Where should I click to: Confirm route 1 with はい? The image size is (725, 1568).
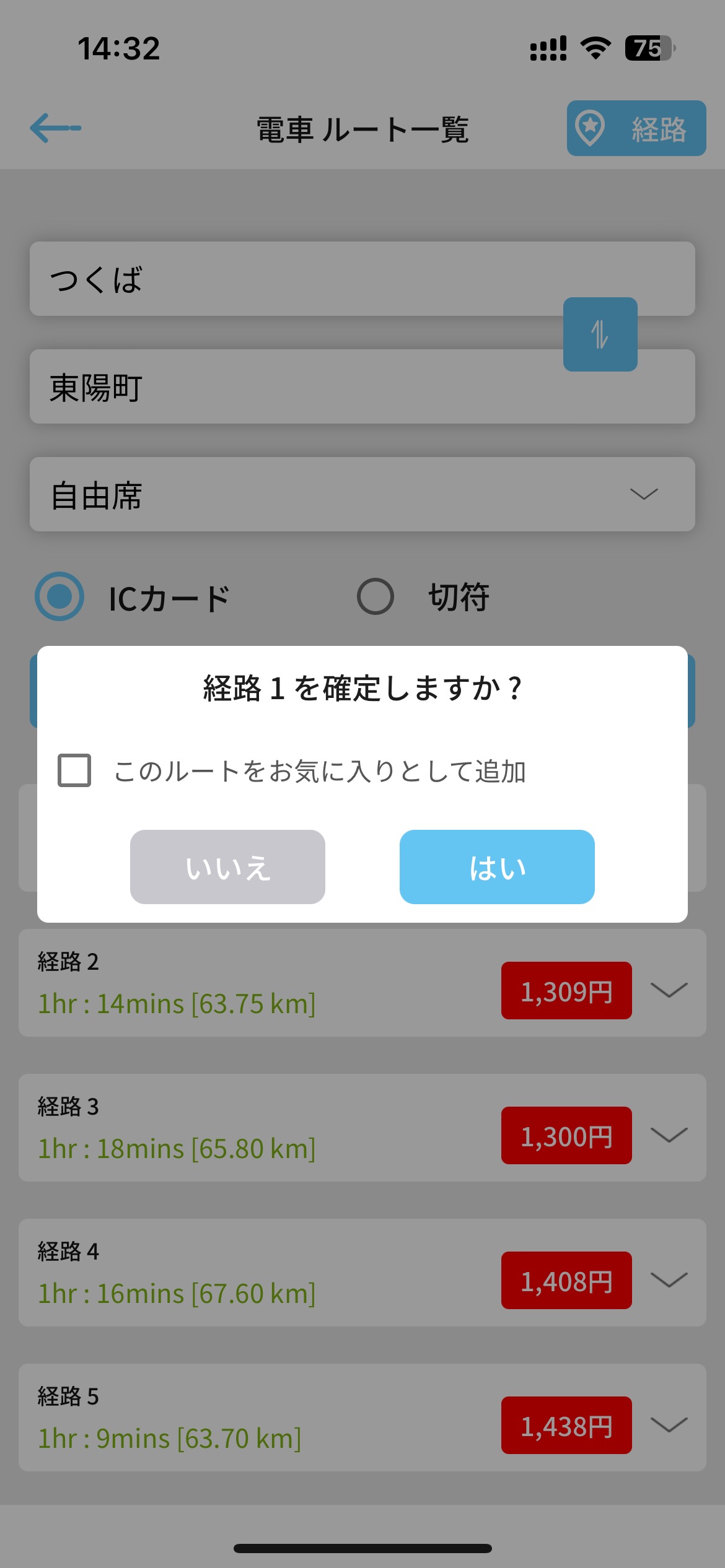(x=497, y=866)
